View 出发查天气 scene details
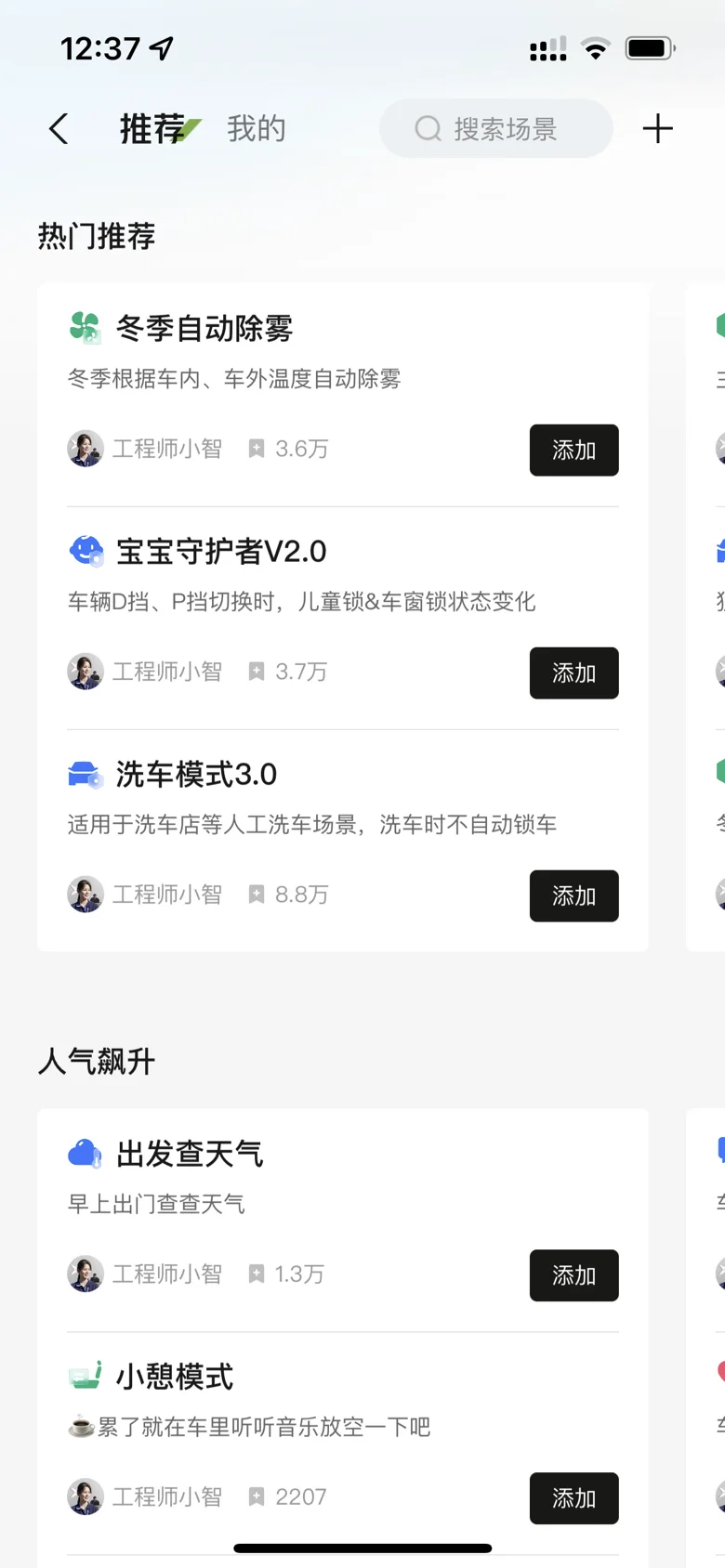 click(x=190, y=1154)
